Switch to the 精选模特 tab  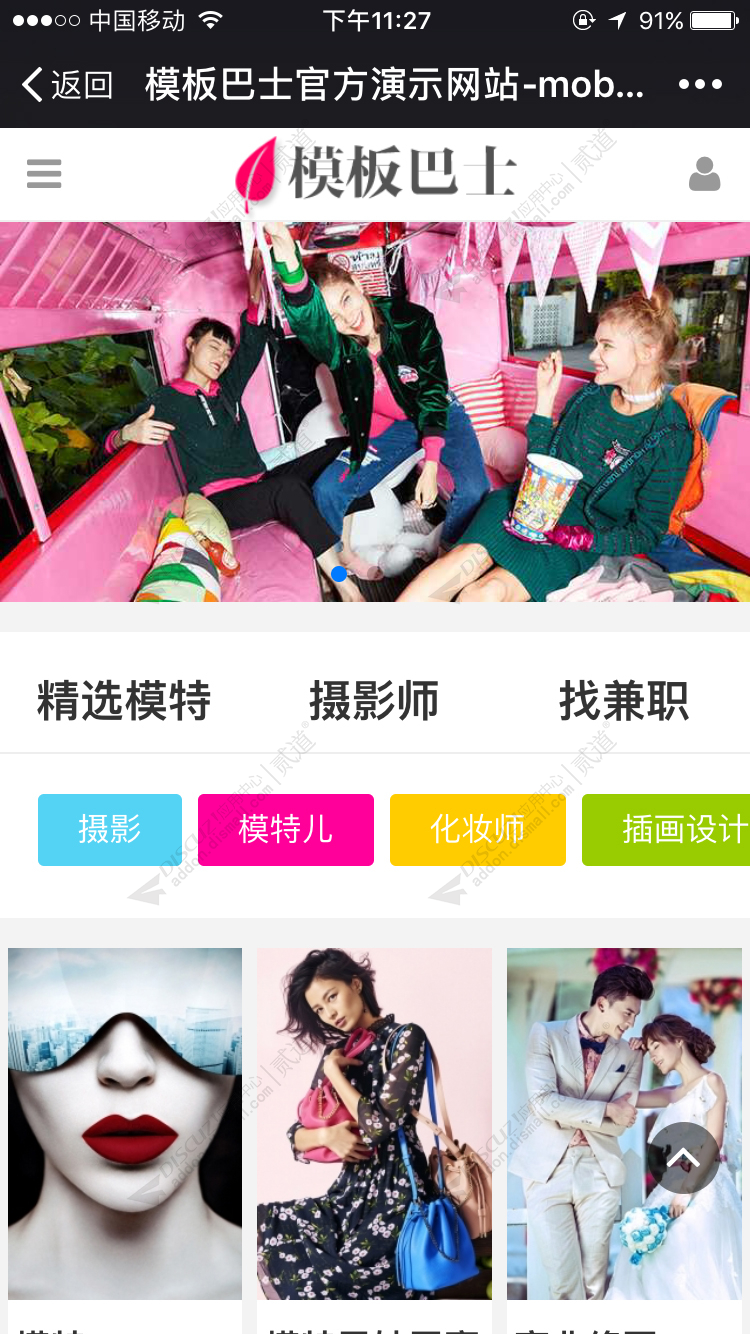124,700
